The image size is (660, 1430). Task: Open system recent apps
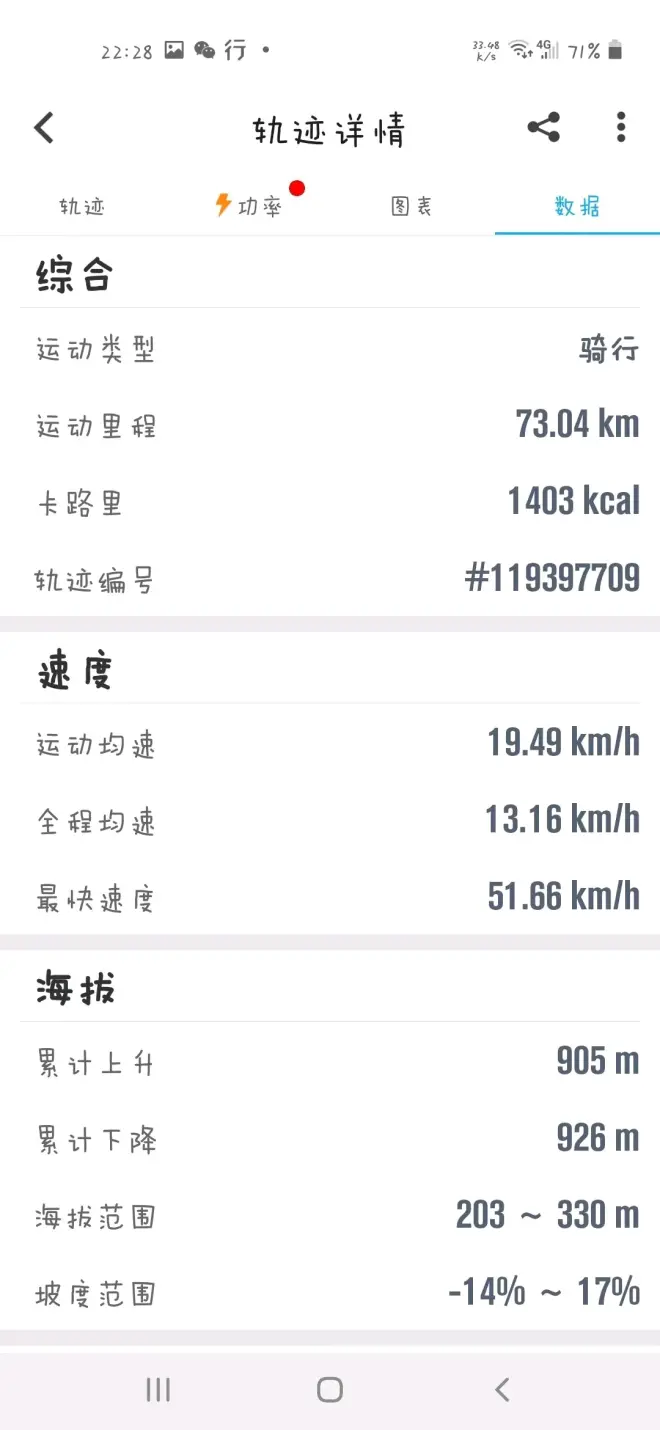click(x=158, y=1389)
